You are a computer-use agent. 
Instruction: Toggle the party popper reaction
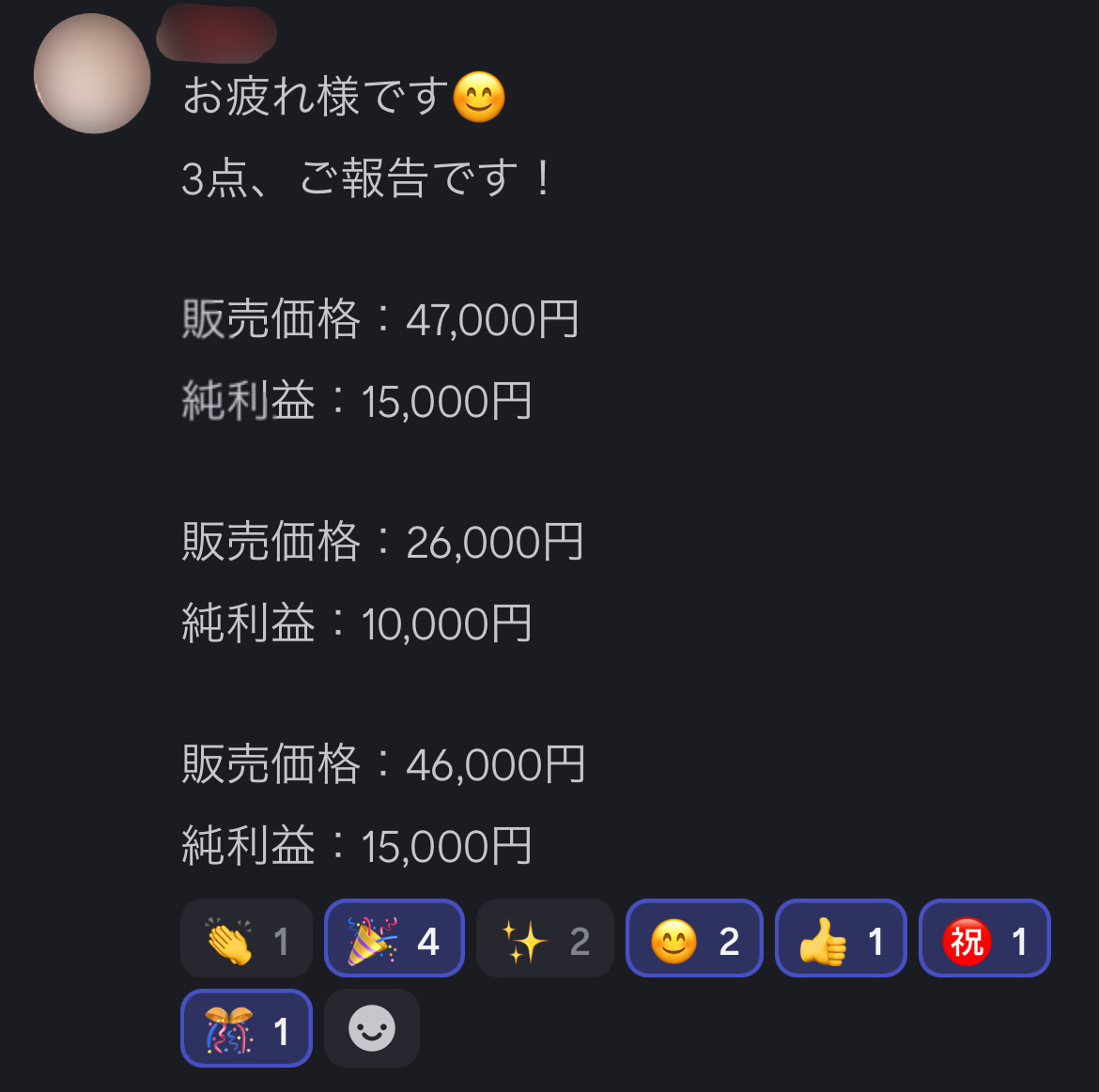click(394, 939)
